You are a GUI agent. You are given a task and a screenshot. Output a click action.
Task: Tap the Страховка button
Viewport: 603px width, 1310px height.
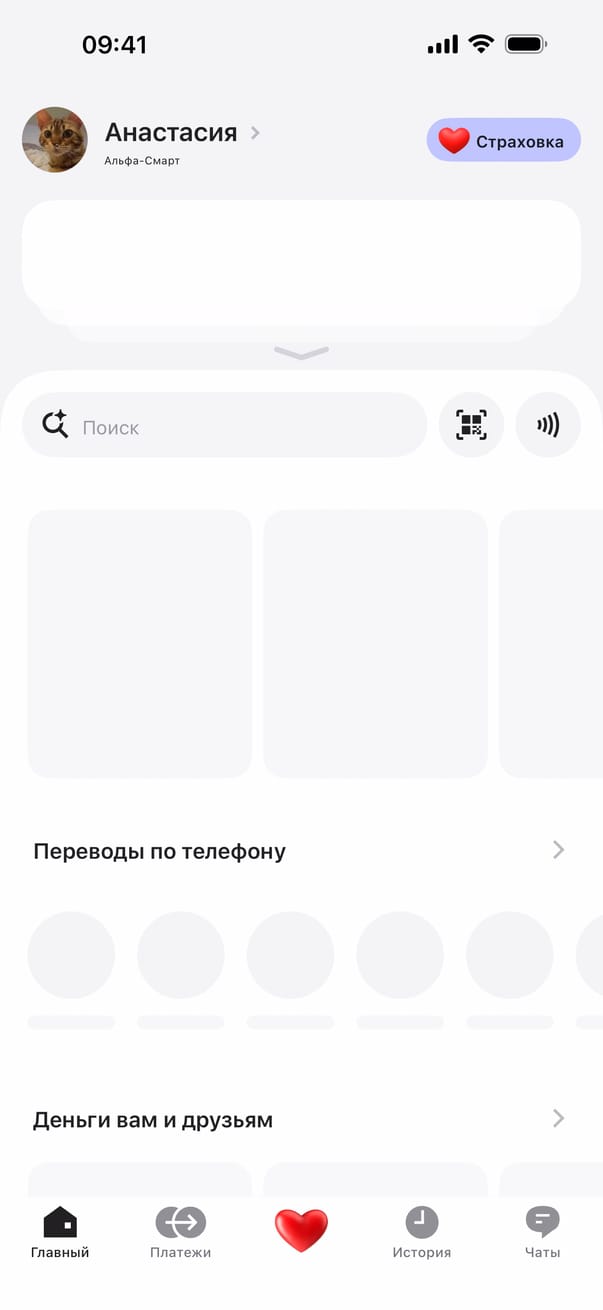pyautogui.click(x=503, y=141)
